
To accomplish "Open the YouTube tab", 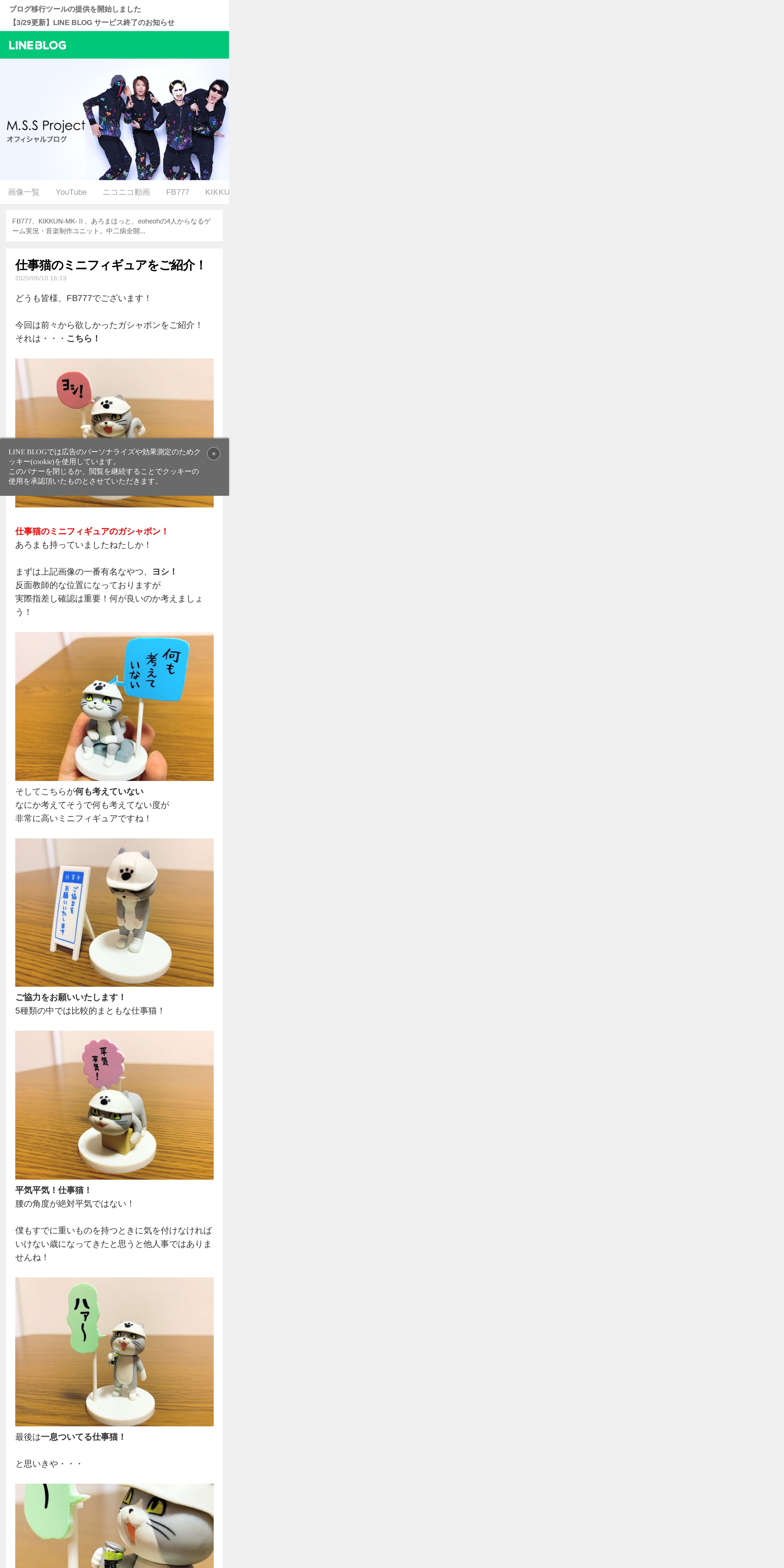I will (x=71, y=192).
